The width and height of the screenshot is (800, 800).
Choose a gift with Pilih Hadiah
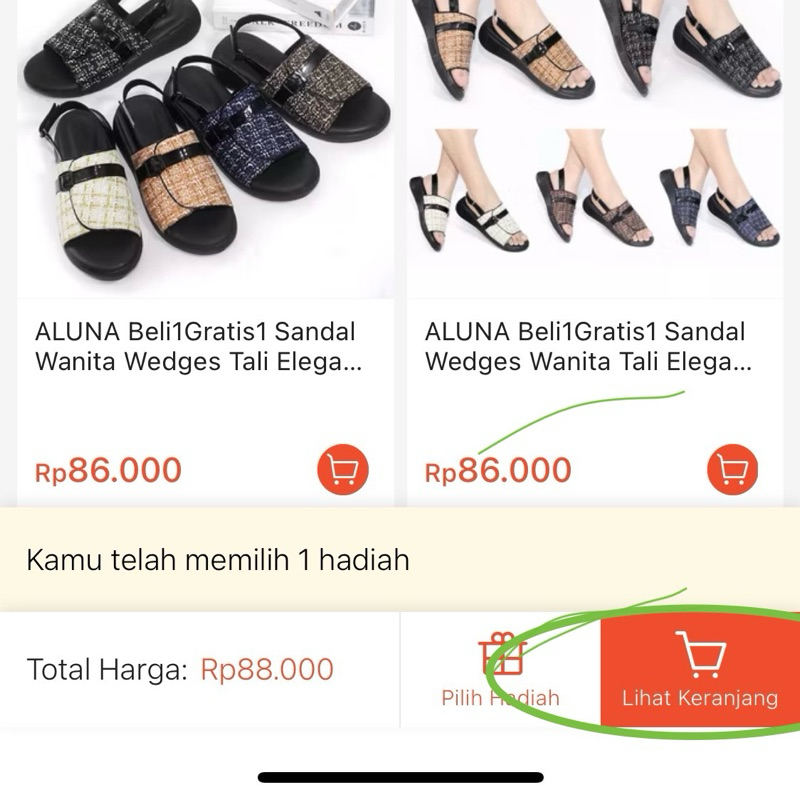pos(501,670)
